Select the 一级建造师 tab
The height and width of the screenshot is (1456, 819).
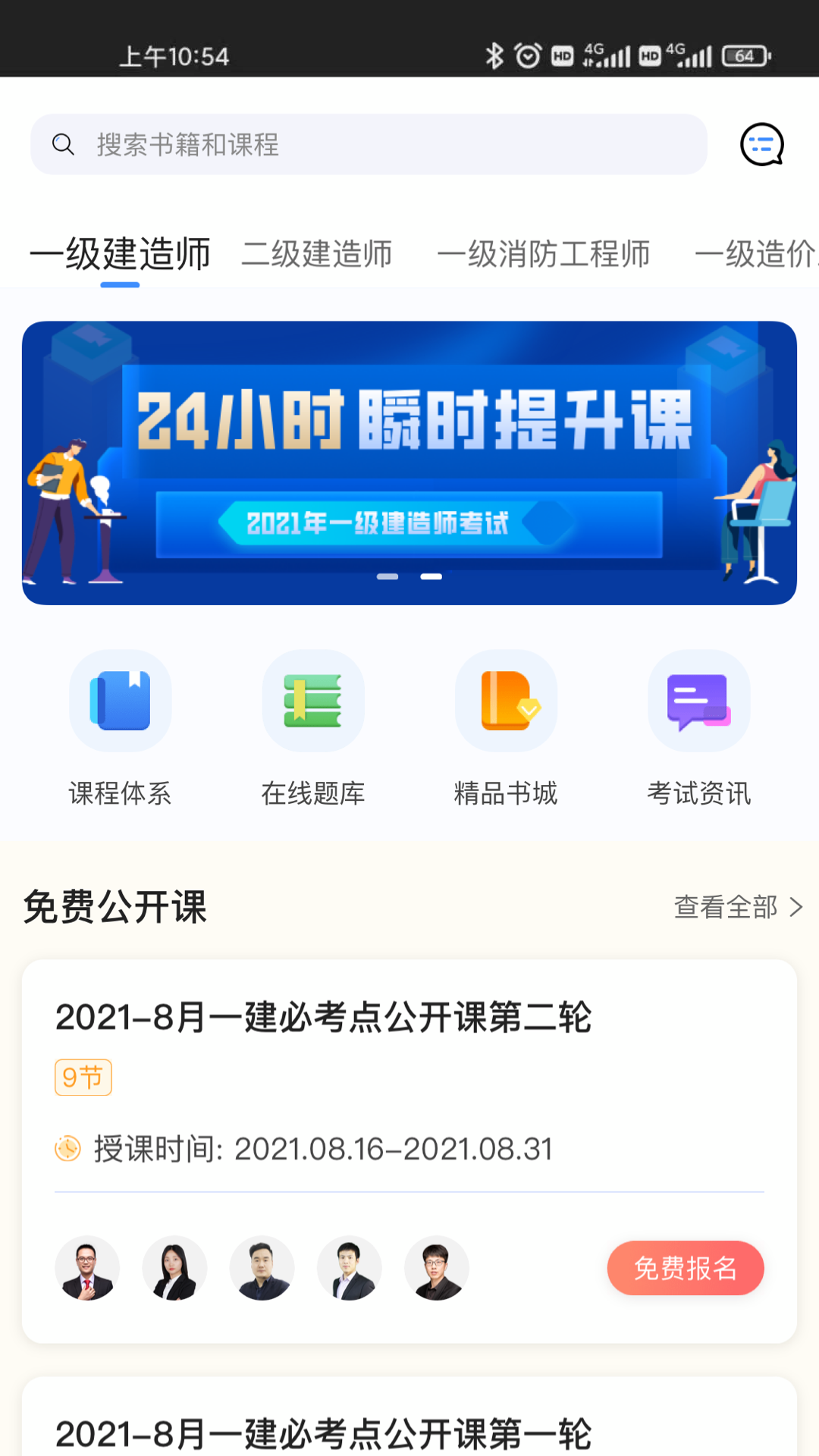(x=120, y=254)
